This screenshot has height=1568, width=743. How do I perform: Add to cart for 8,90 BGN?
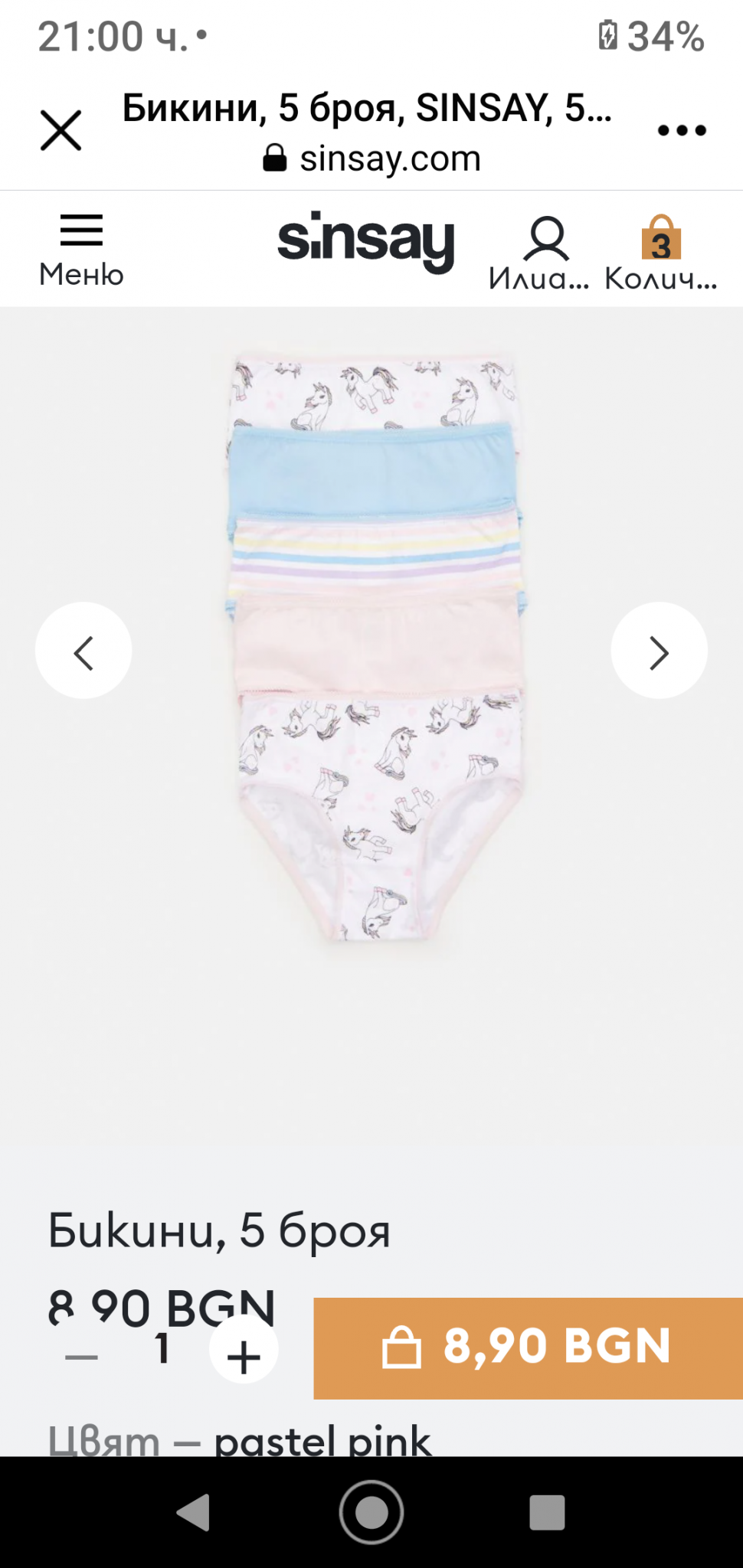coord(528,1348)
